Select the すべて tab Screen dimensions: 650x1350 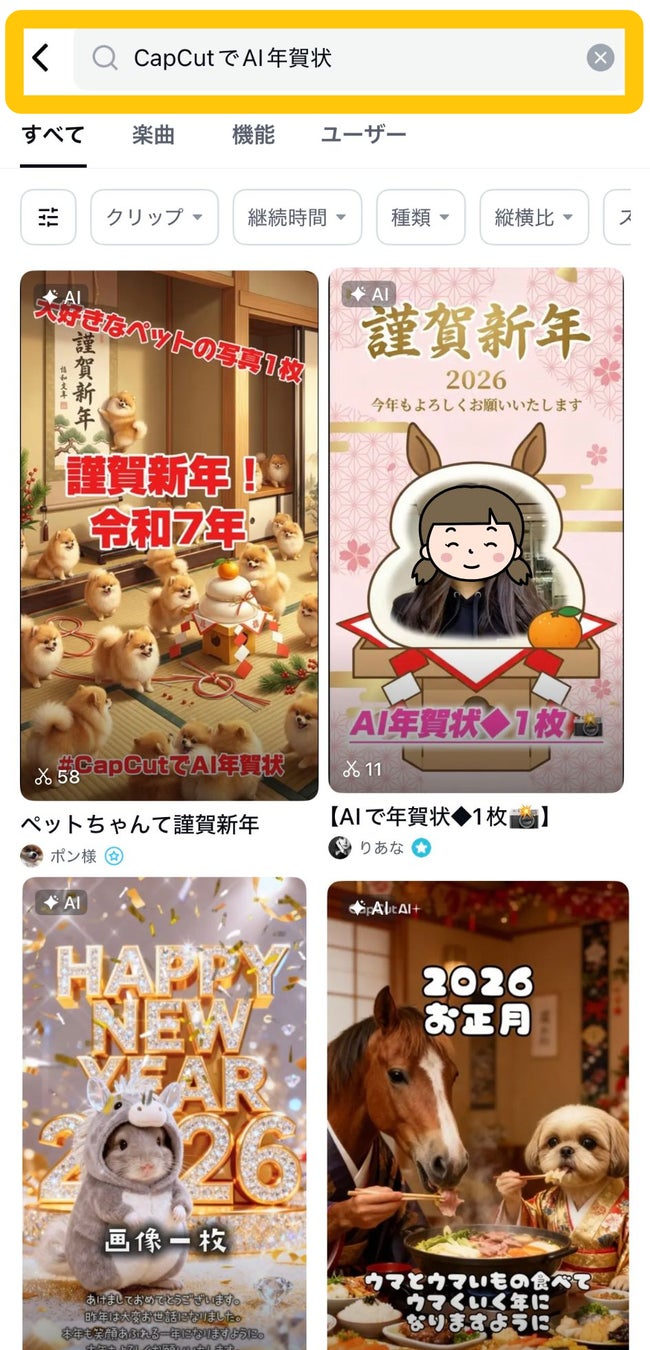(x=53, y=135)
